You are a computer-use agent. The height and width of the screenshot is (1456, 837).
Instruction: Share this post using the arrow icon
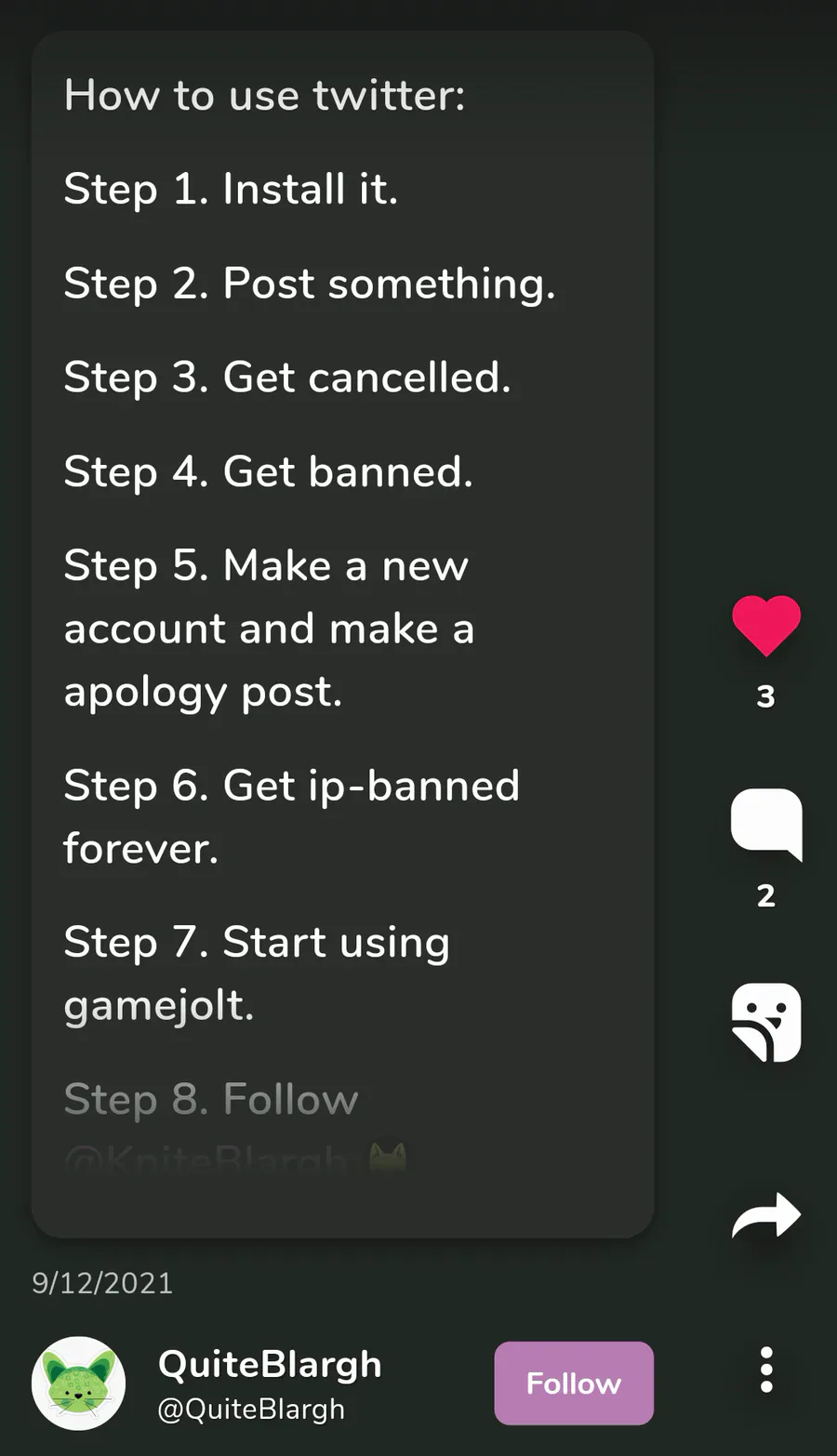[766, 1215]
